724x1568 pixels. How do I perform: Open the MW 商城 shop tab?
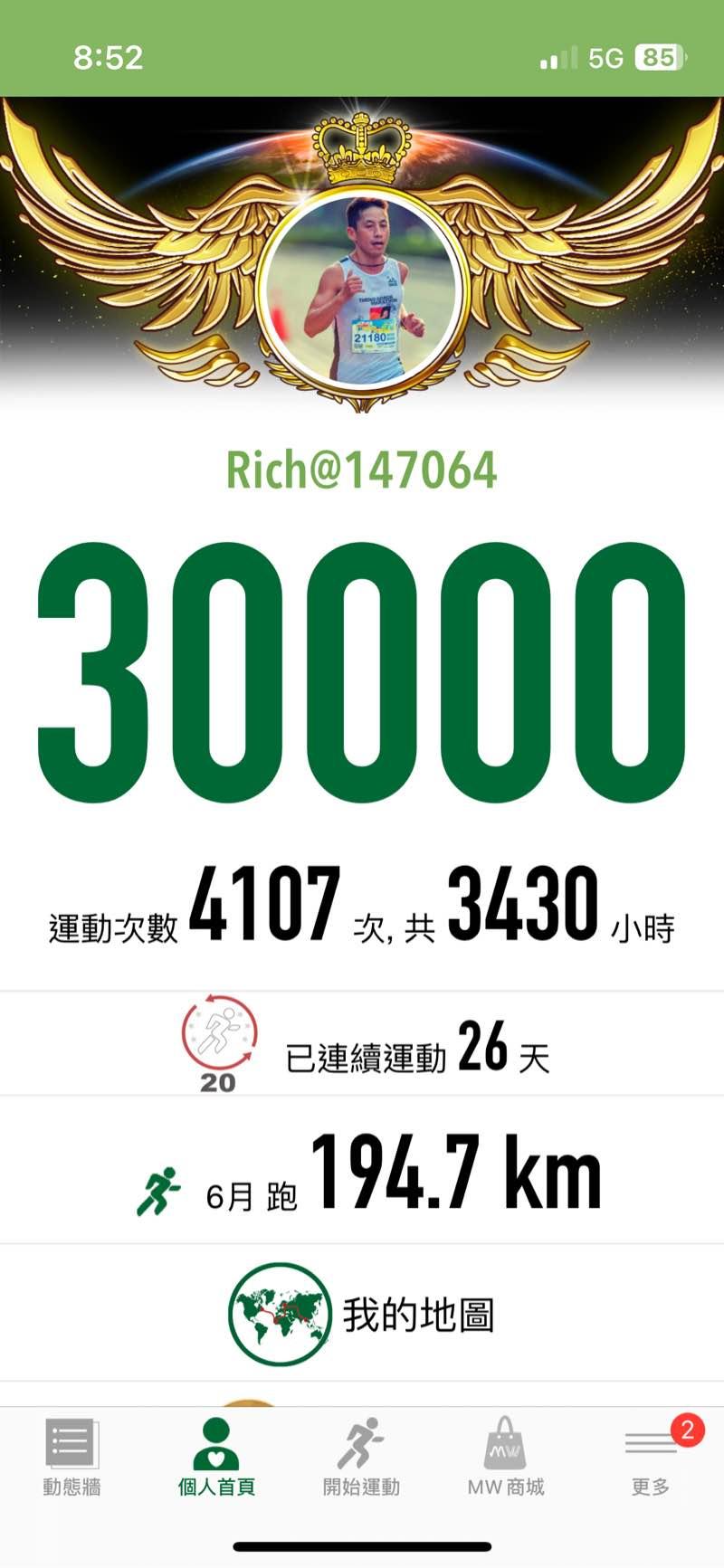tap(506, 1458)
